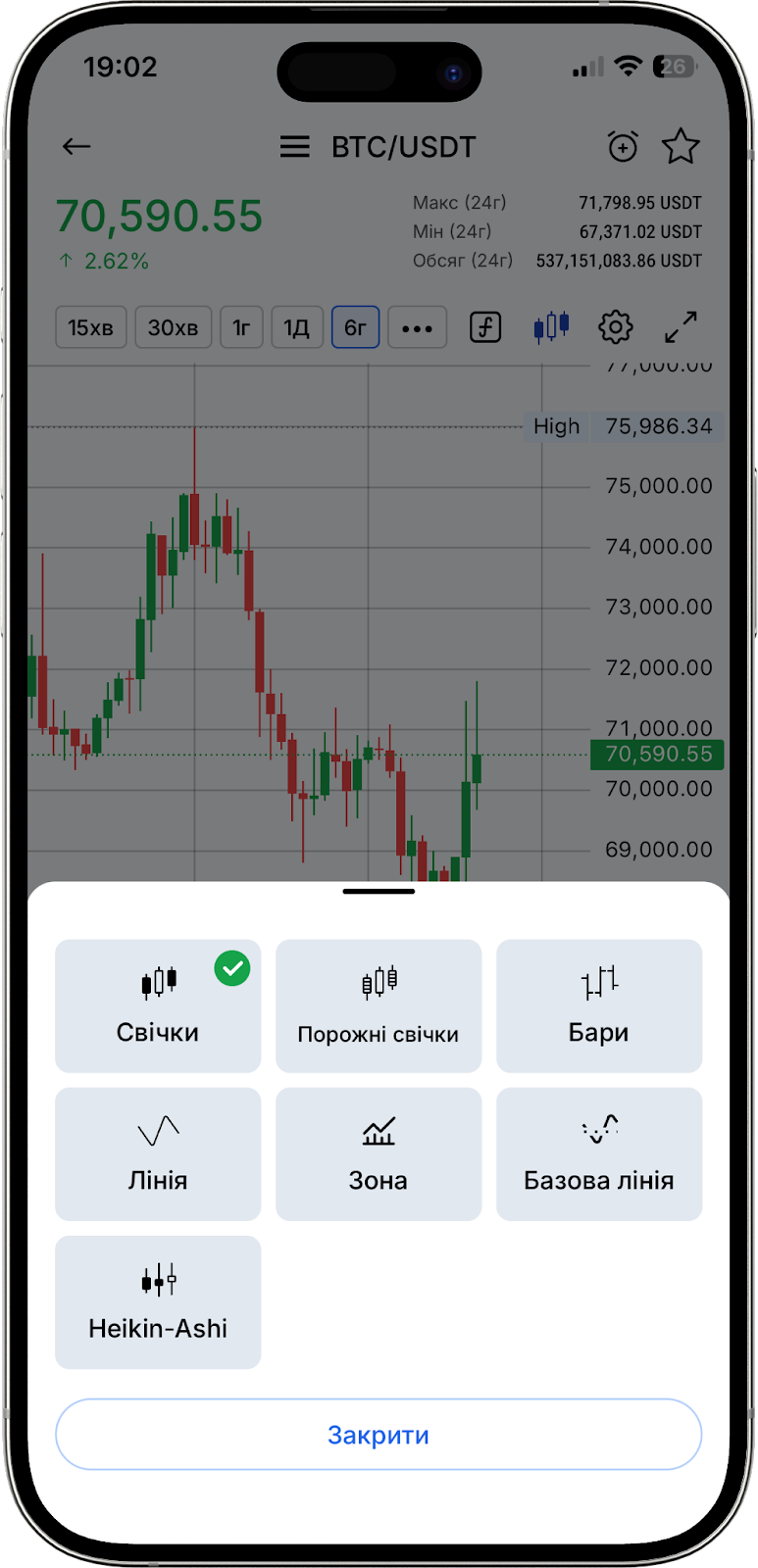Open the indicators function icon
The width and height of the screenshot is (758, 1568).
[x=485, y=327]
